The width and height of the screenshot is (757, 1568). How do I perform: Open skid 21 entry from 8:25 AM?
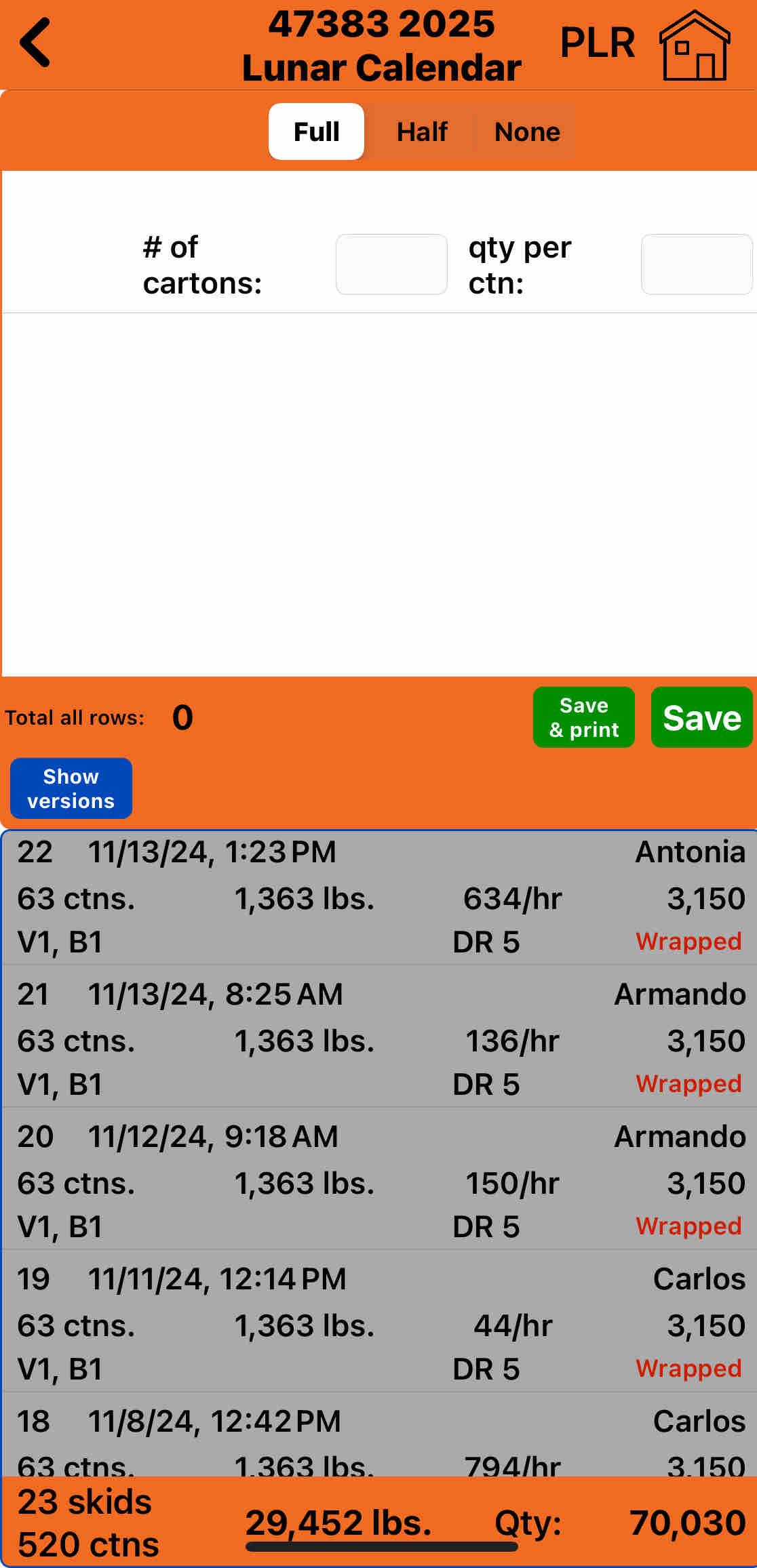pyautogui.click(x=380, y=1039)
